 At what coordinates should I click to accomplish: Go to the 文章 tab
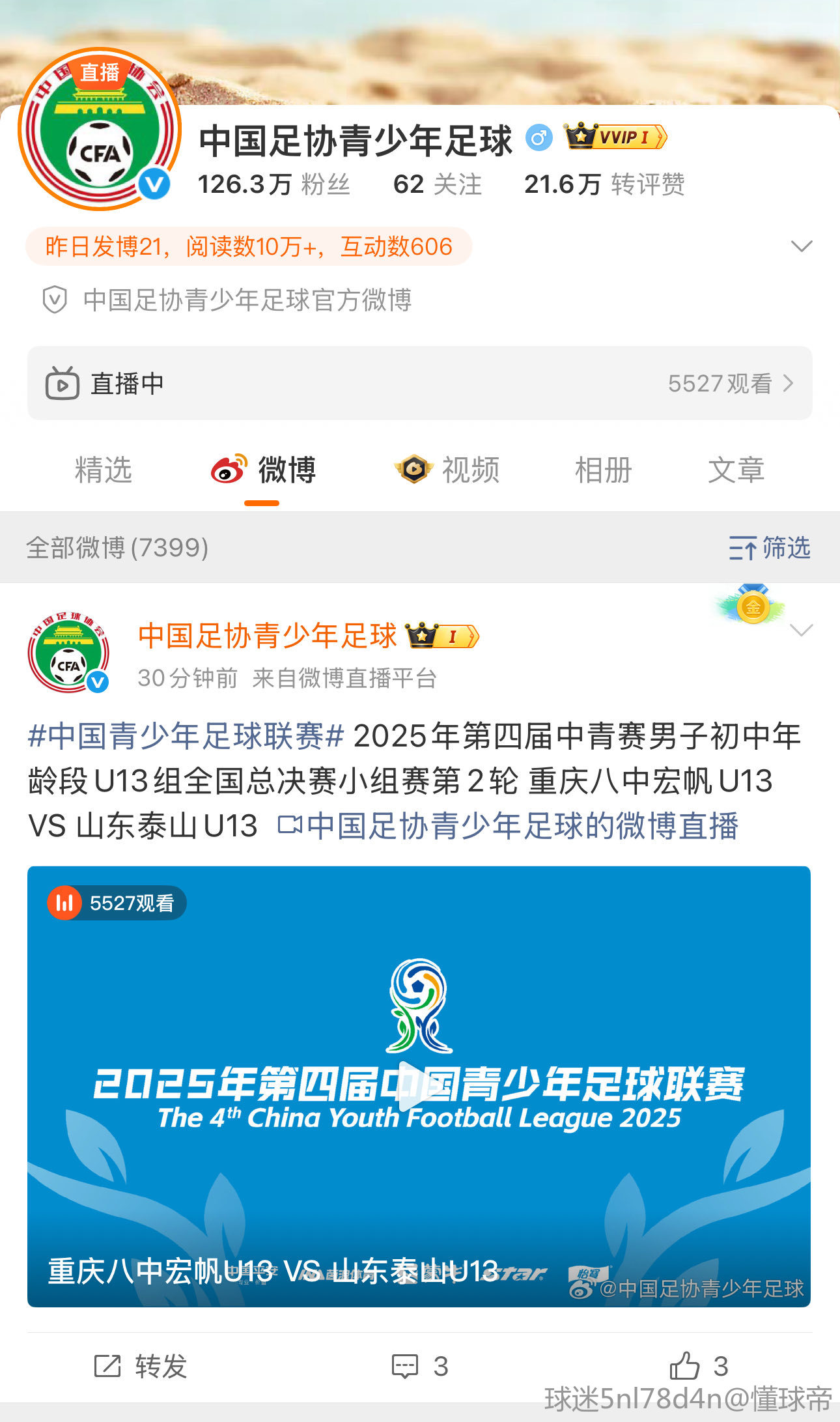(x=736, y=470)
